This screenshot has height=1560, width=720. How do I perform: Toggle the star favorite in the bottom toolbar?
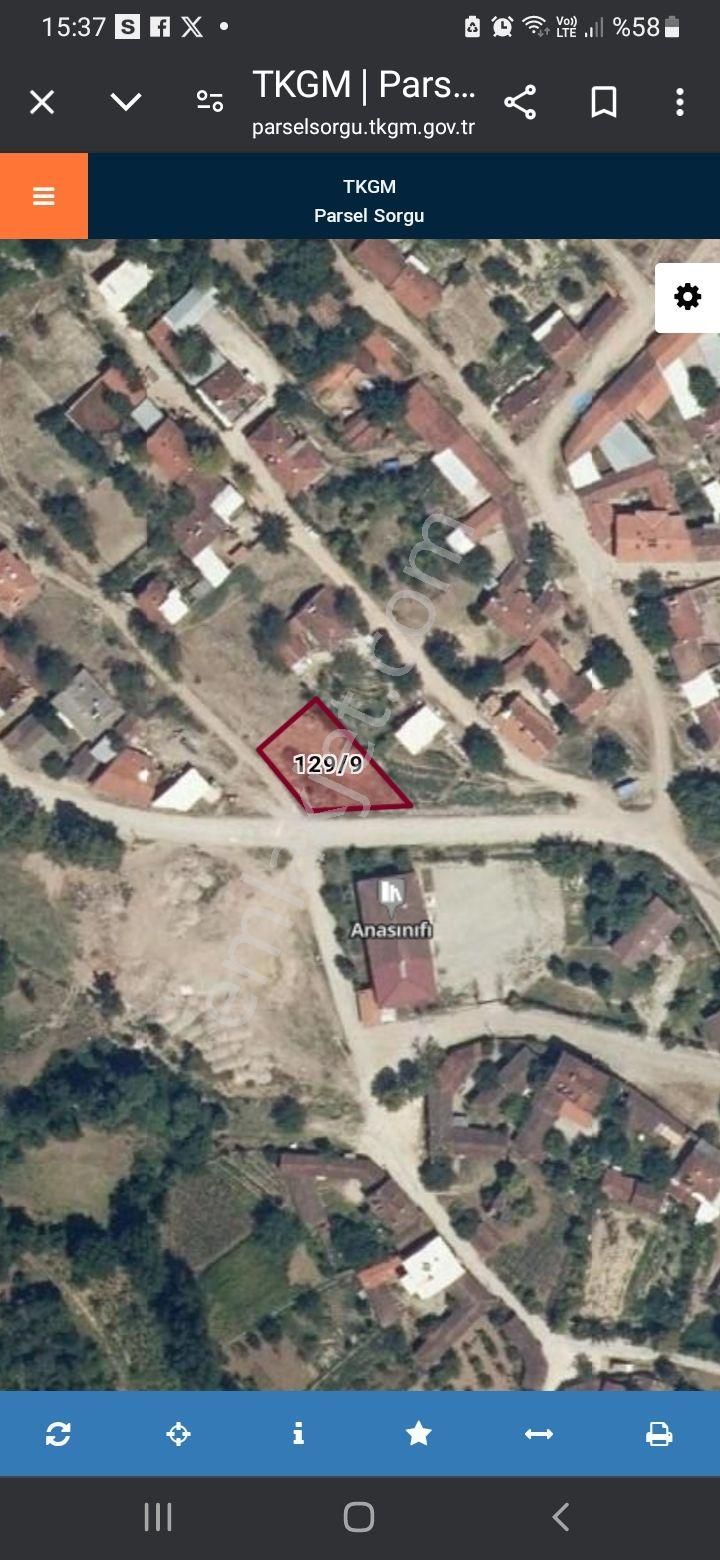tap(418, 1434)
